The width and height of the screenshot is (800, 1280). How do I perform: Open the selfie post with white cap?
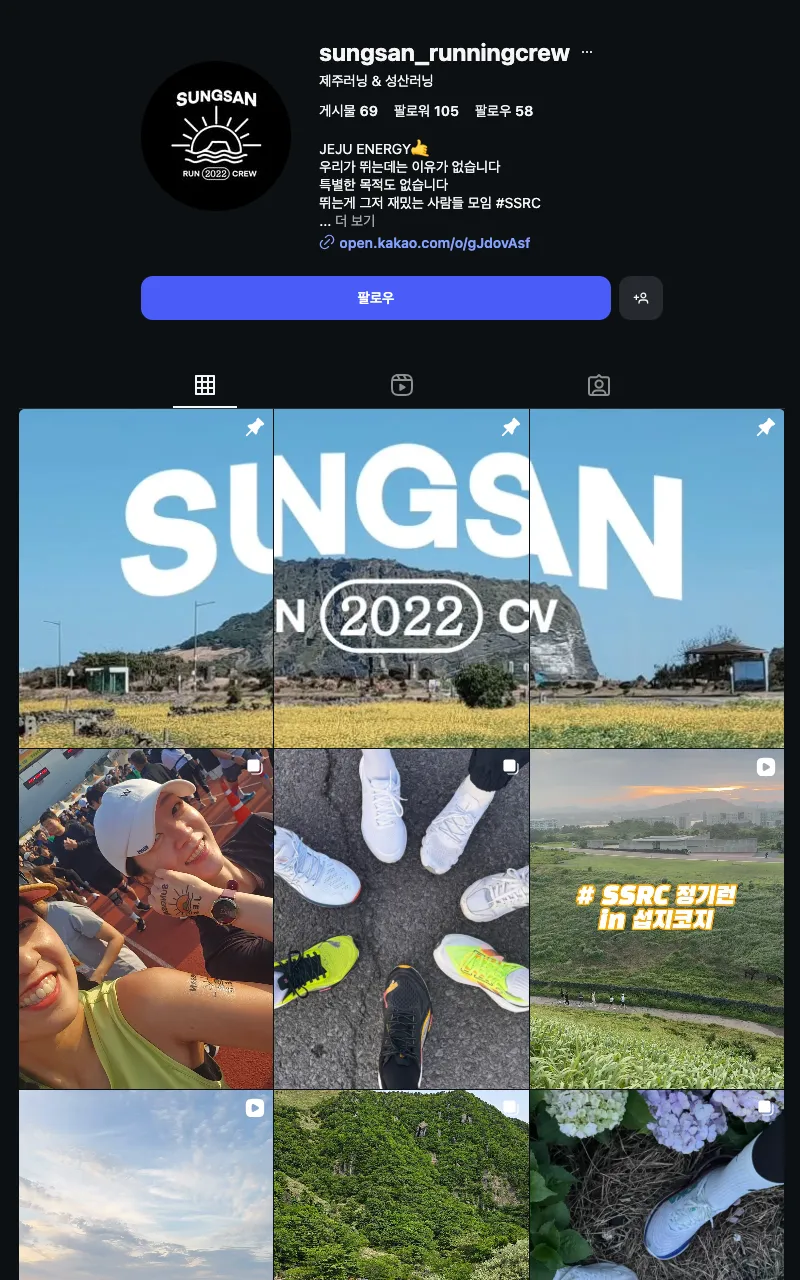146,919
